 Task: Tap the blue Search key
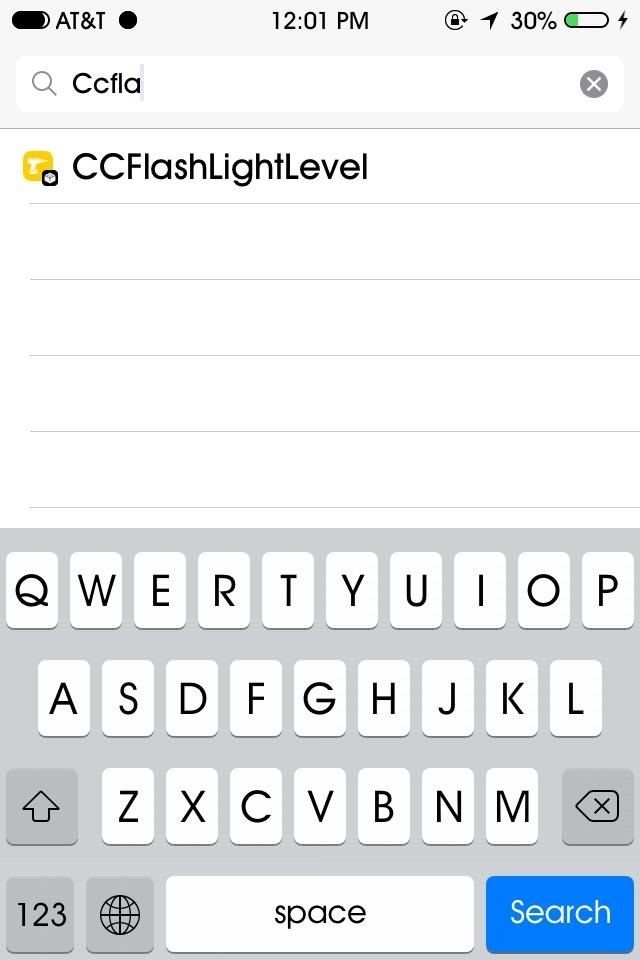(560, 913)
